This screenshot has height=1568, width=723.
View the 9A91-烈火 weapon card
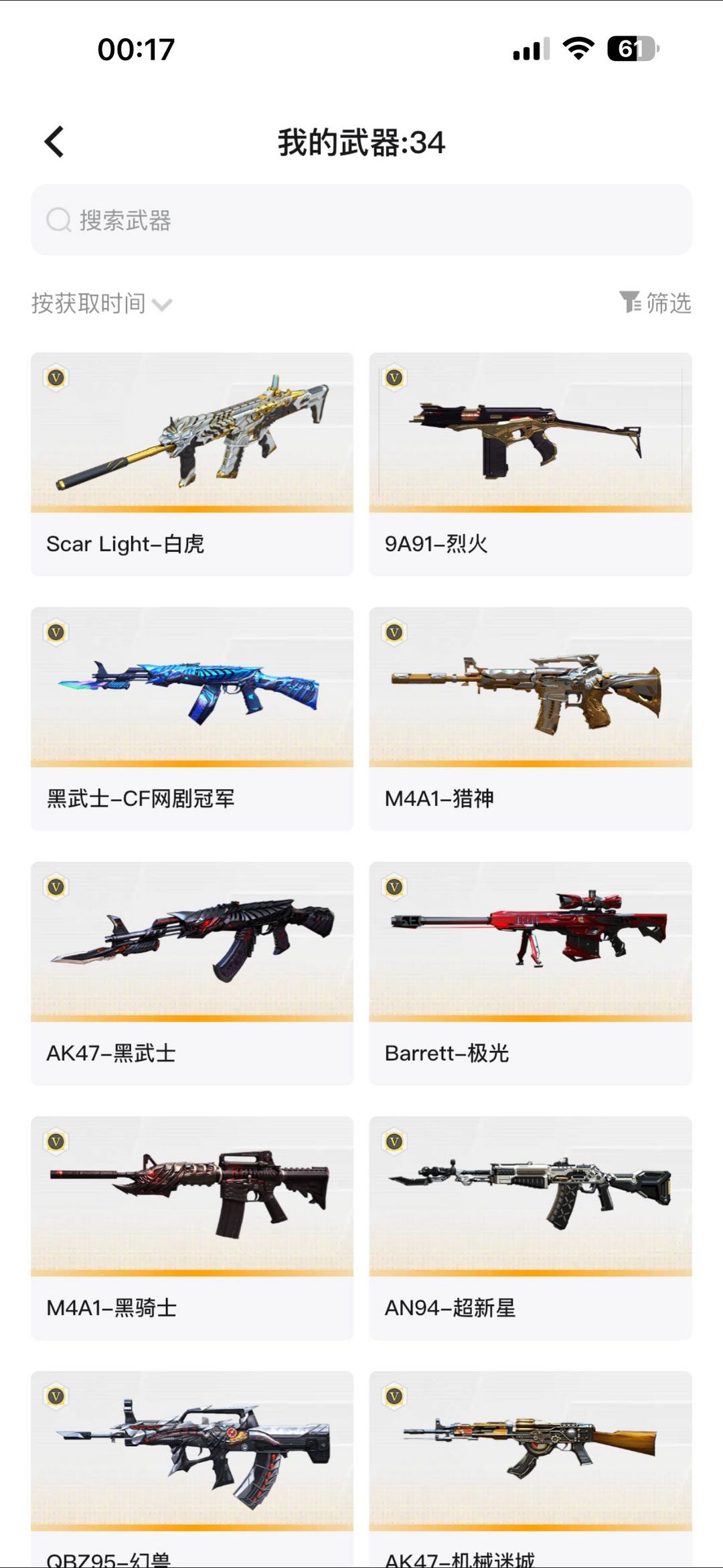tap(530, 464)
